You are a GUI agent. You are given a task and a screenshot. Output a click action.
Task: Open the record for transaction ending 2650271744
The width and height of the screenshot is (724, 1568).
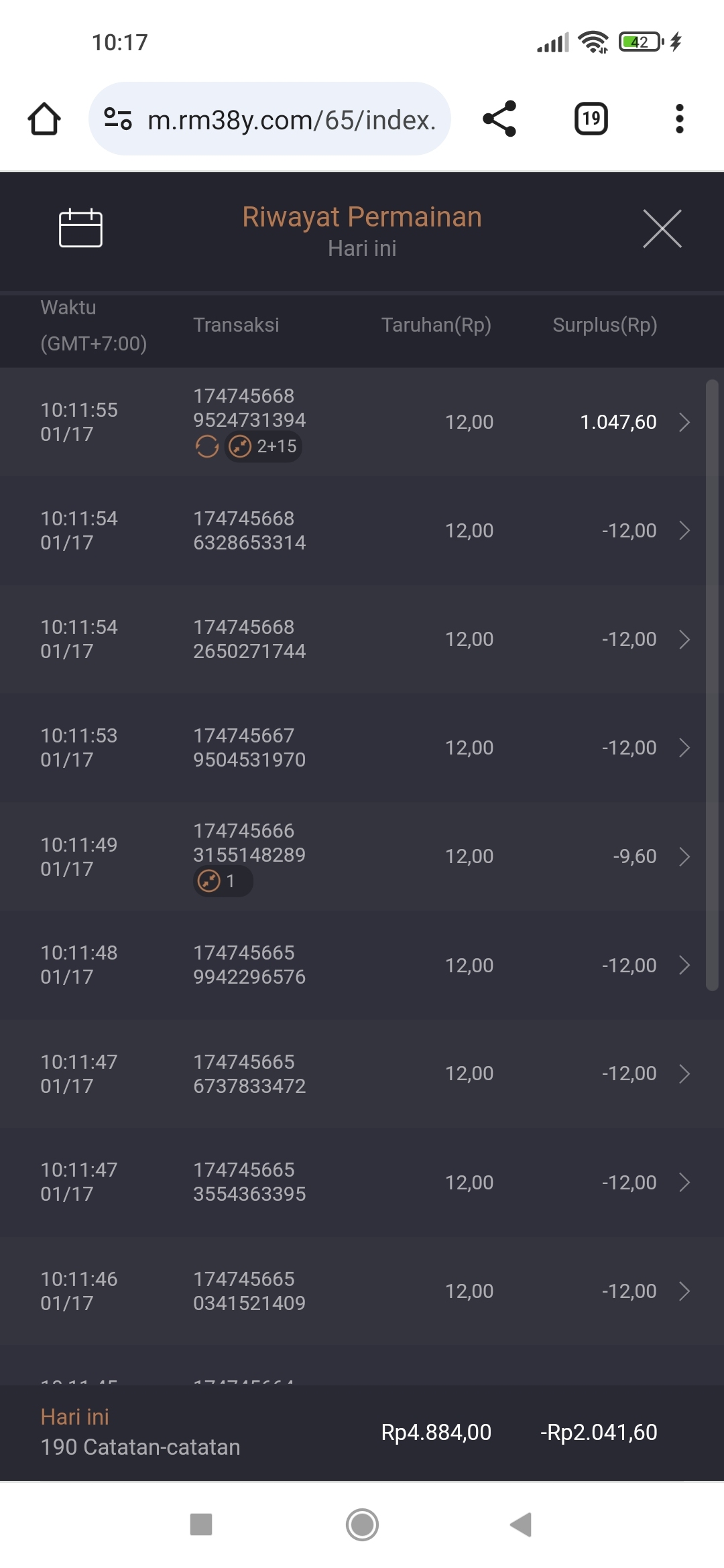(x=362, y=639)
